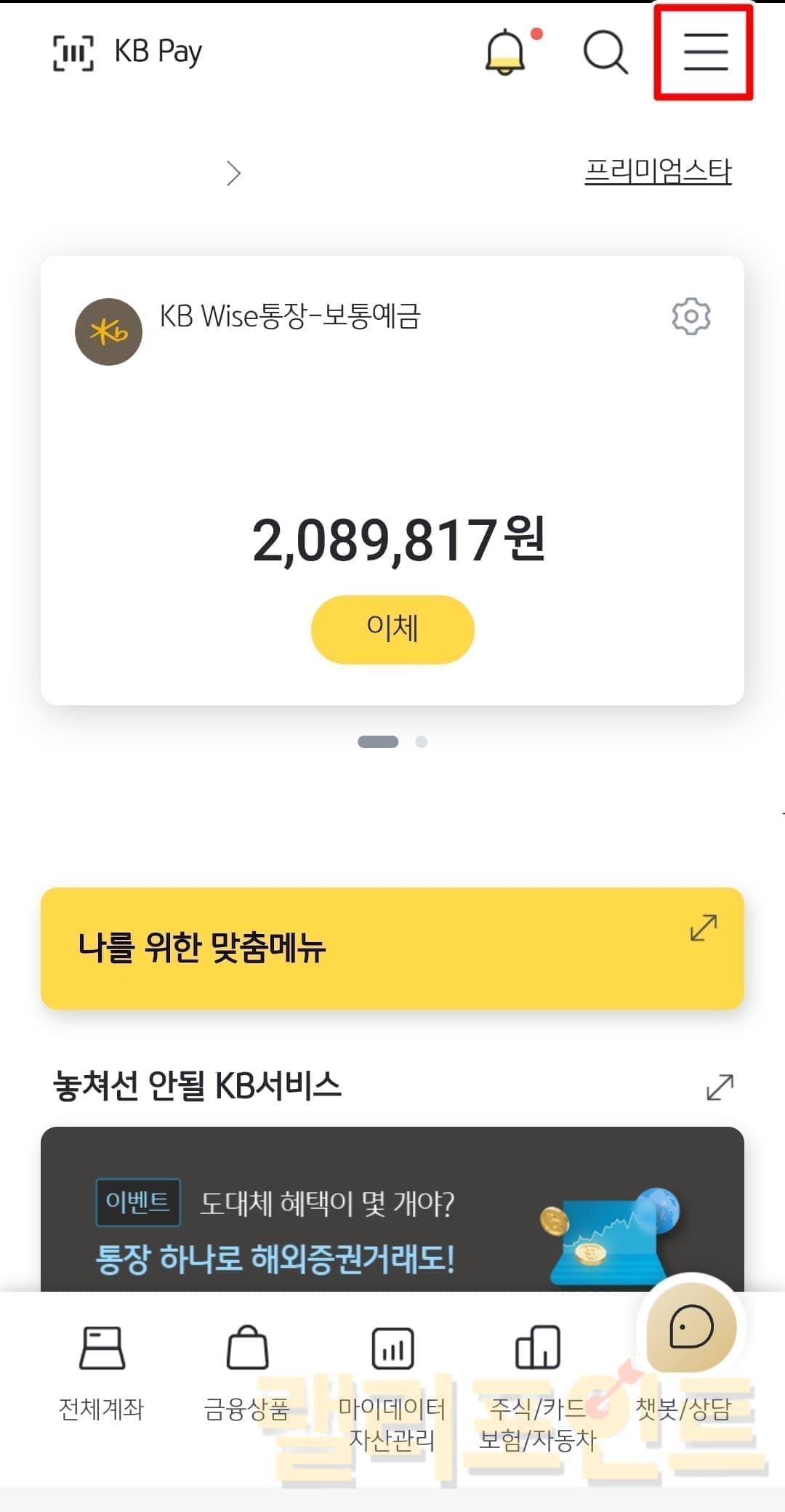The image size is (785, 1512).
Task: Open the hamburger menu
Action: pos(705,52)
